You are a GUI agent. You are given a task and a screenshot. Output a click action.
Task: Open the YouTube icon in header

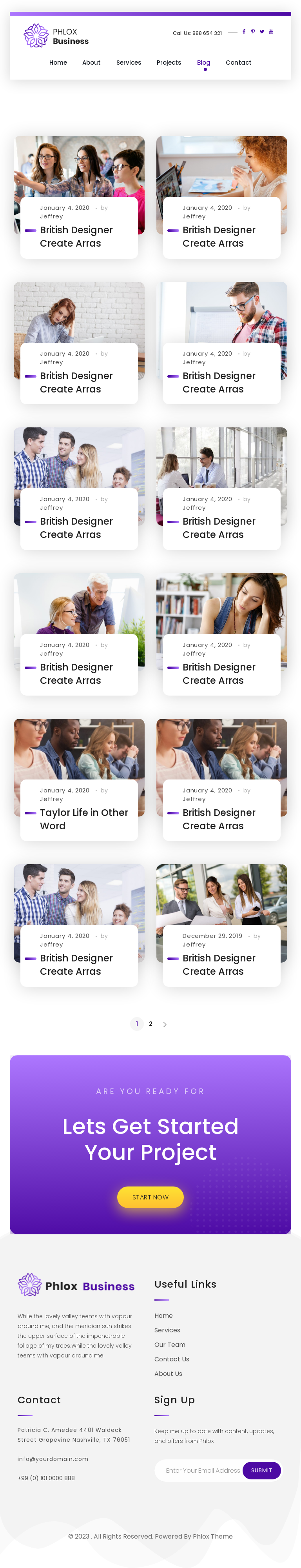click(x=271, y=32)
